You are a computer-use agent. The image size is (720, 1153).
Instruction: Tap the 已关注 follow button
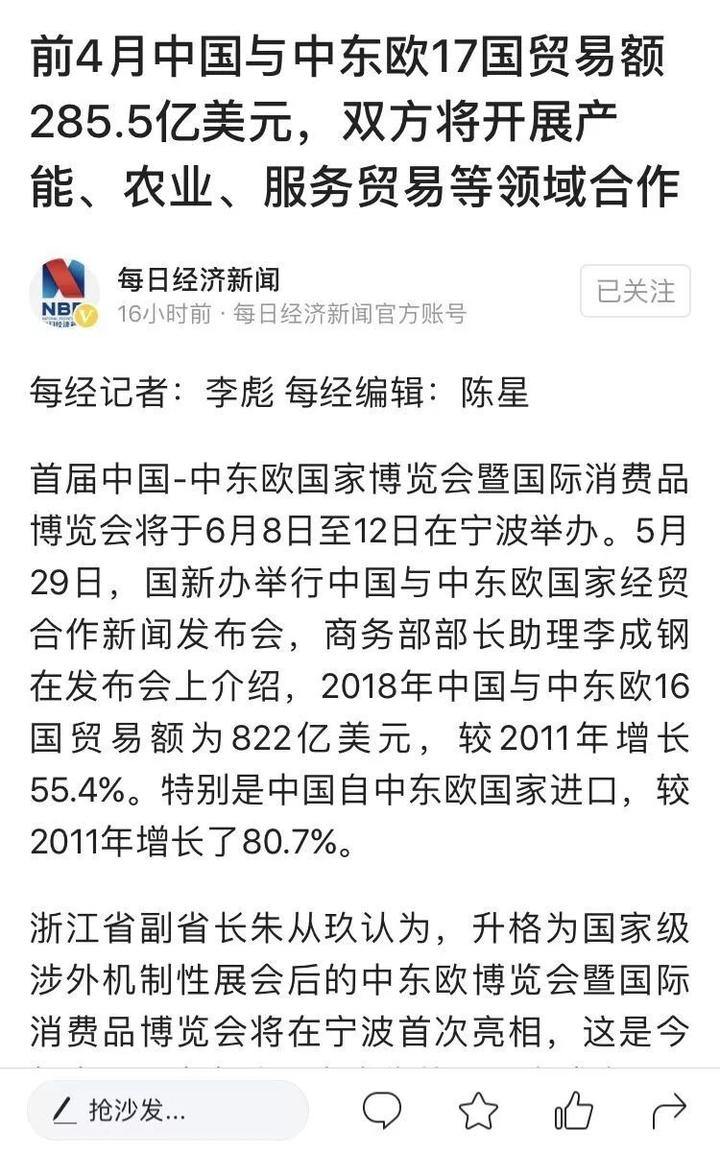point(635,291)
